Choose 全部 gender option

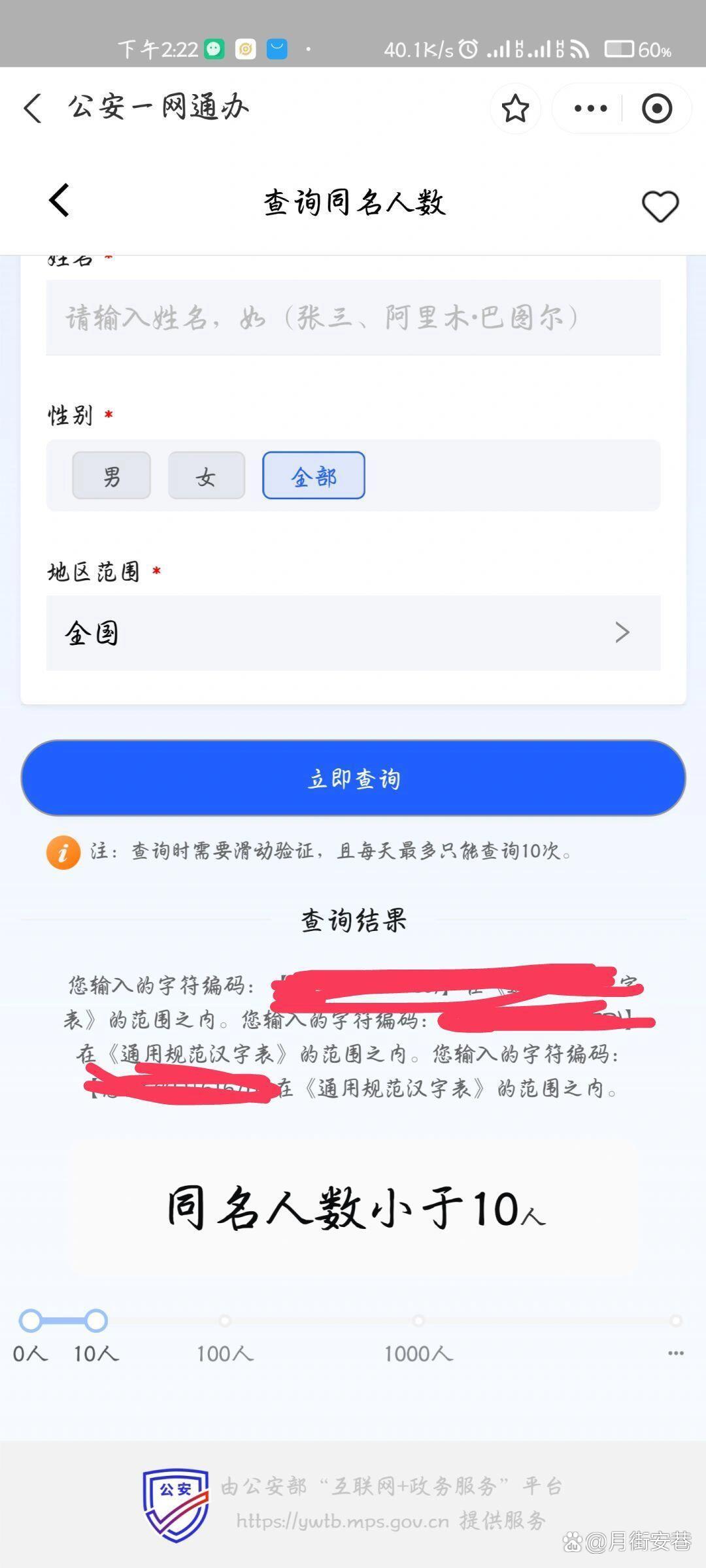point(314,476)
